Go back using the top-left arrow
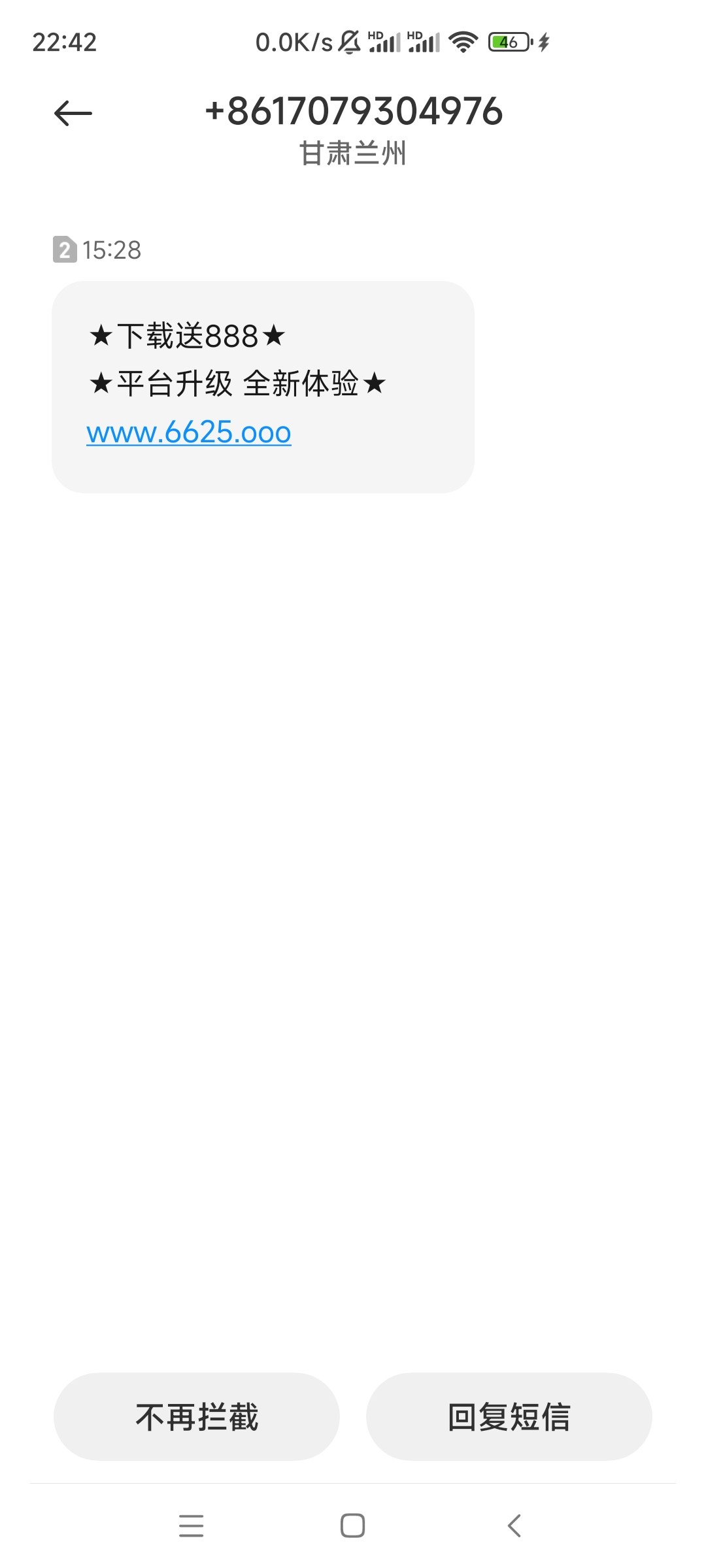 click(73, 114)
